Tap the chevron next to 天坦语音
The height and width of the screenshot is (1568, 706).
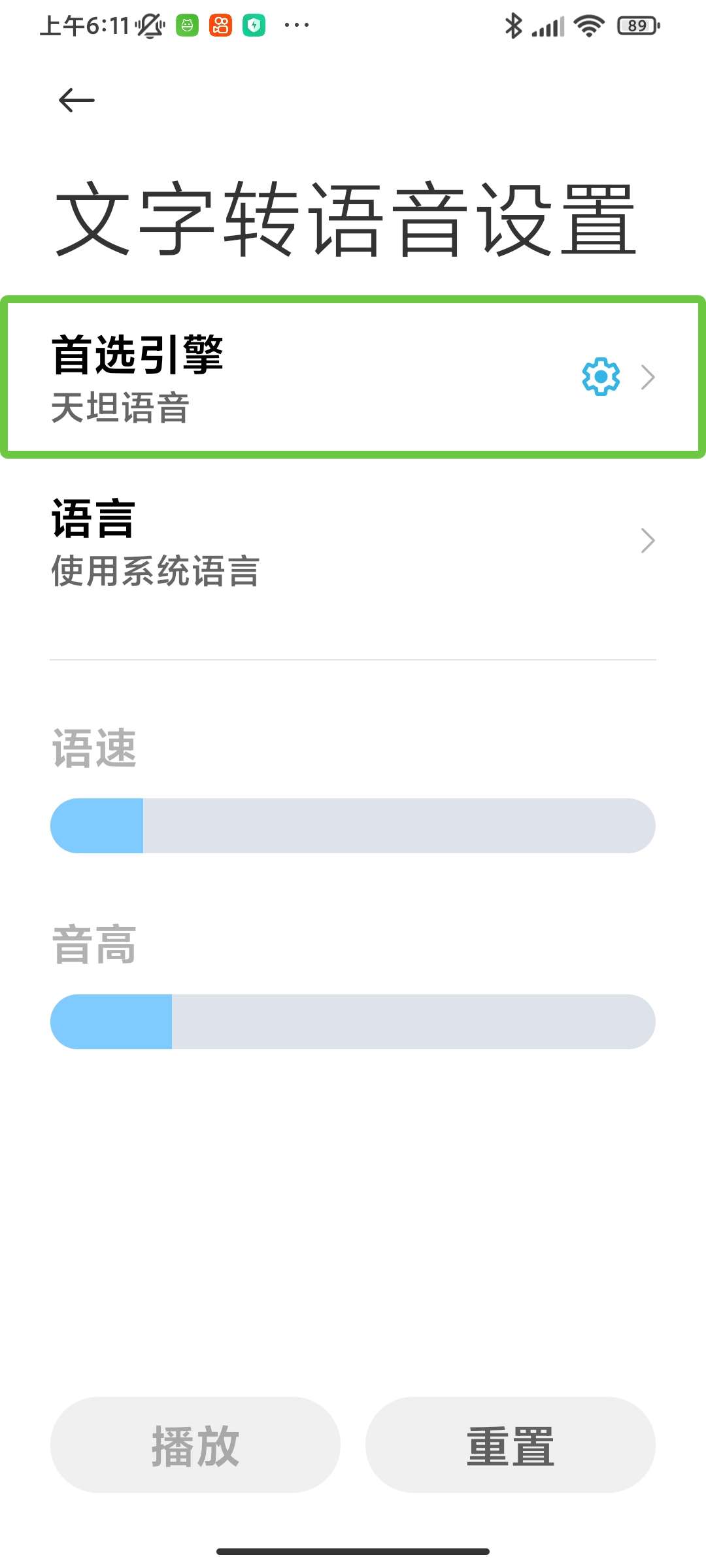647,377
